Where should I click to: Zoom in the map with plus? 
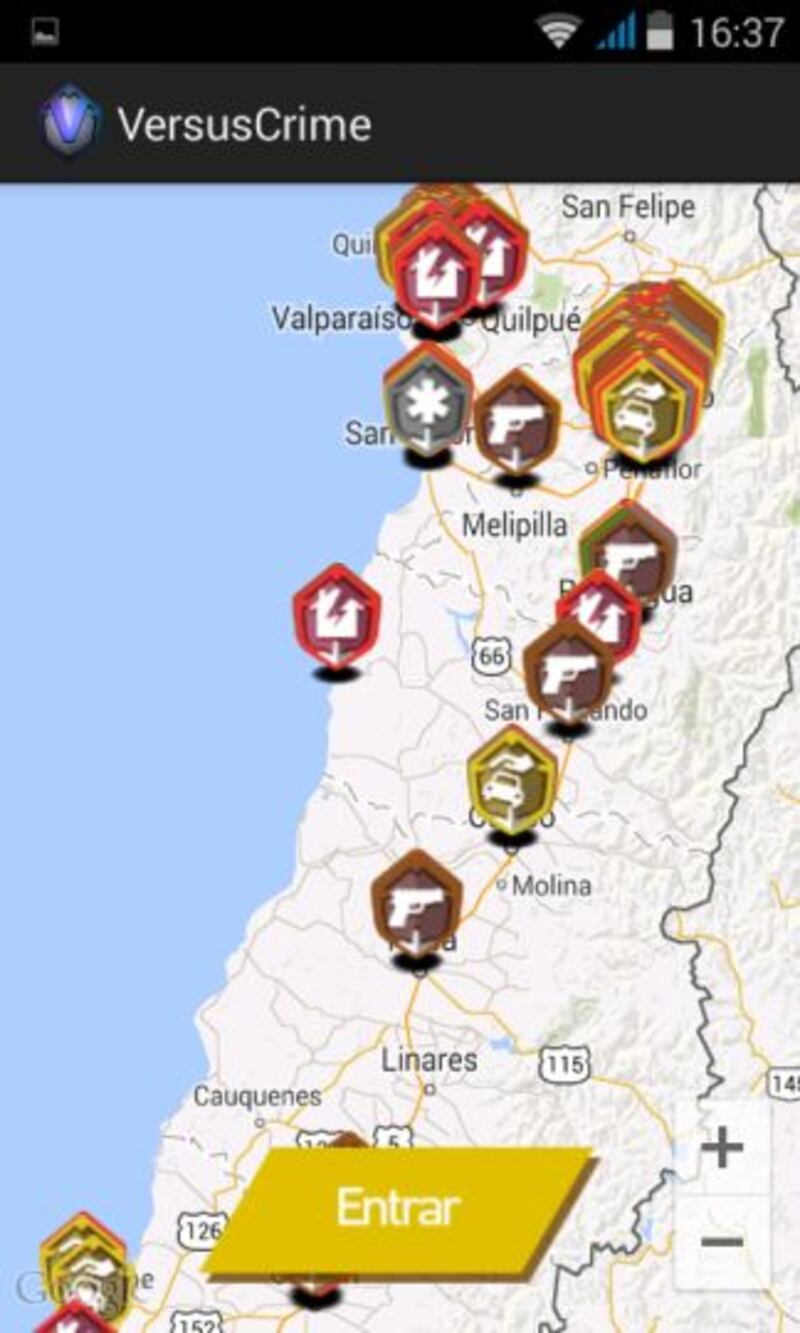point(721,1149)
